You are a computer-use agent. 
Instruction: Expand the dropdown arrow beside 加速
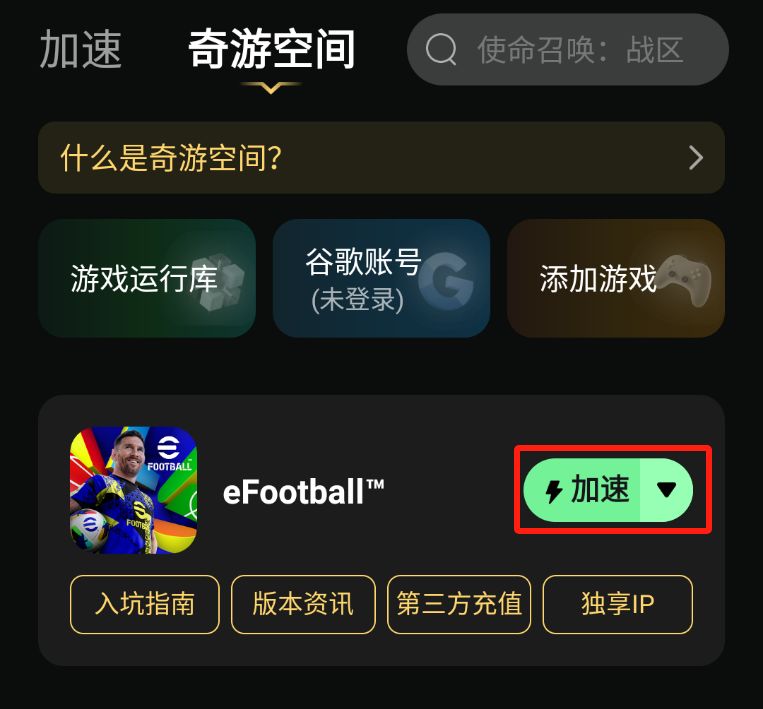tap(667, 490)
